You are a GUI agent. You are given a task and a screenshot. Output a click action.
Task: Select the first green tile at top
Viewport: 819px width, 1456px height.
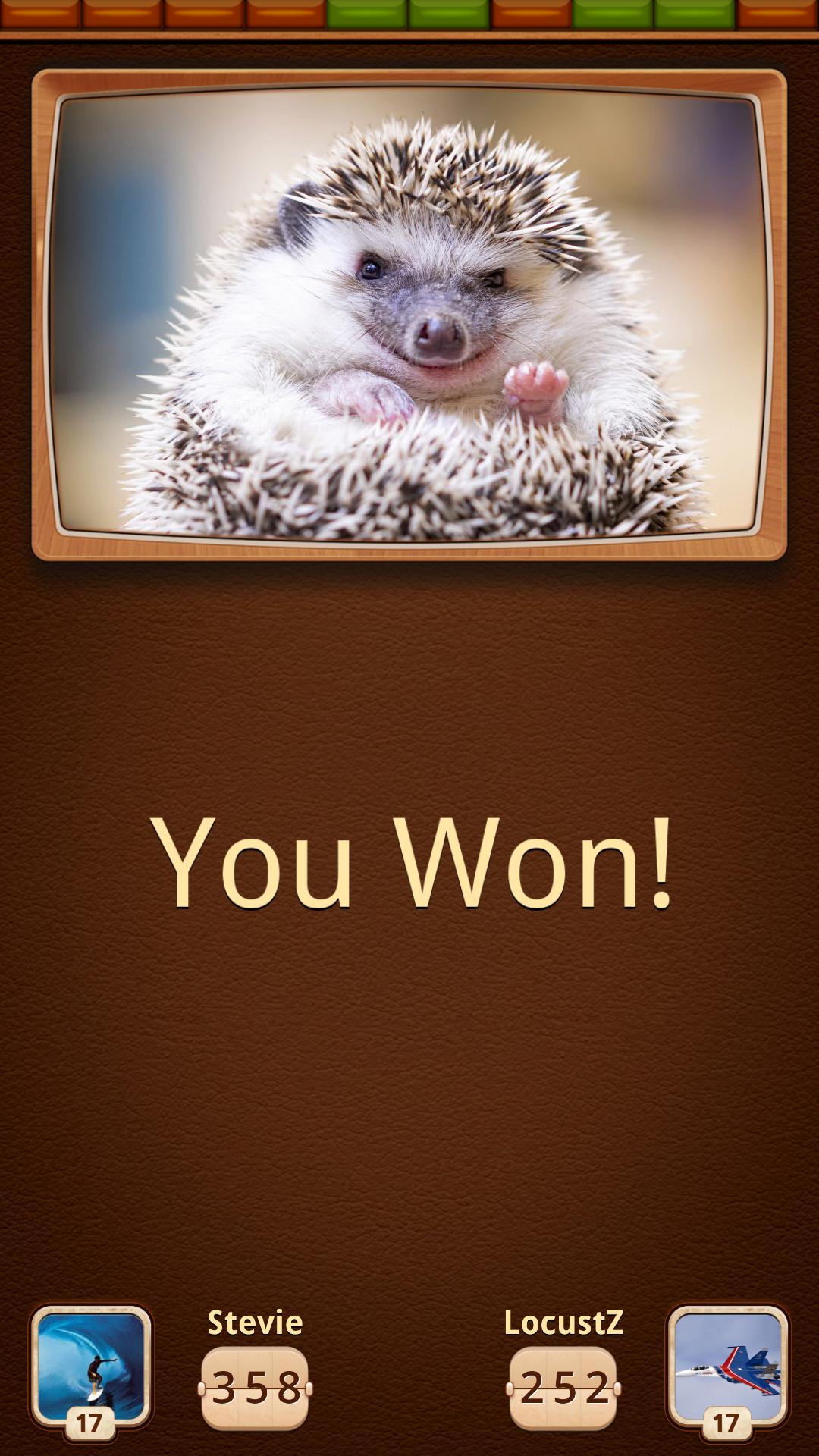pyautogui.click(x=368, y=14)
